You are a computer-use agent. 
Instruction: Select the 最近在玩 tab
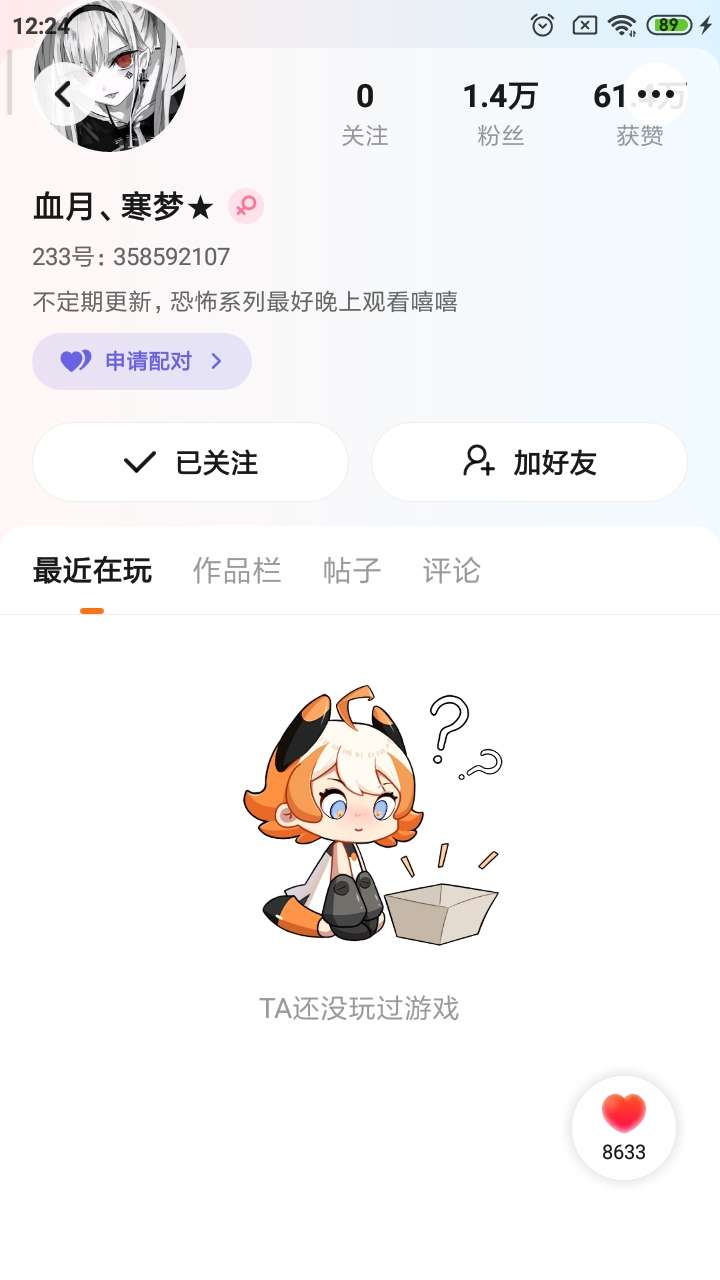(x=92, y=571)
